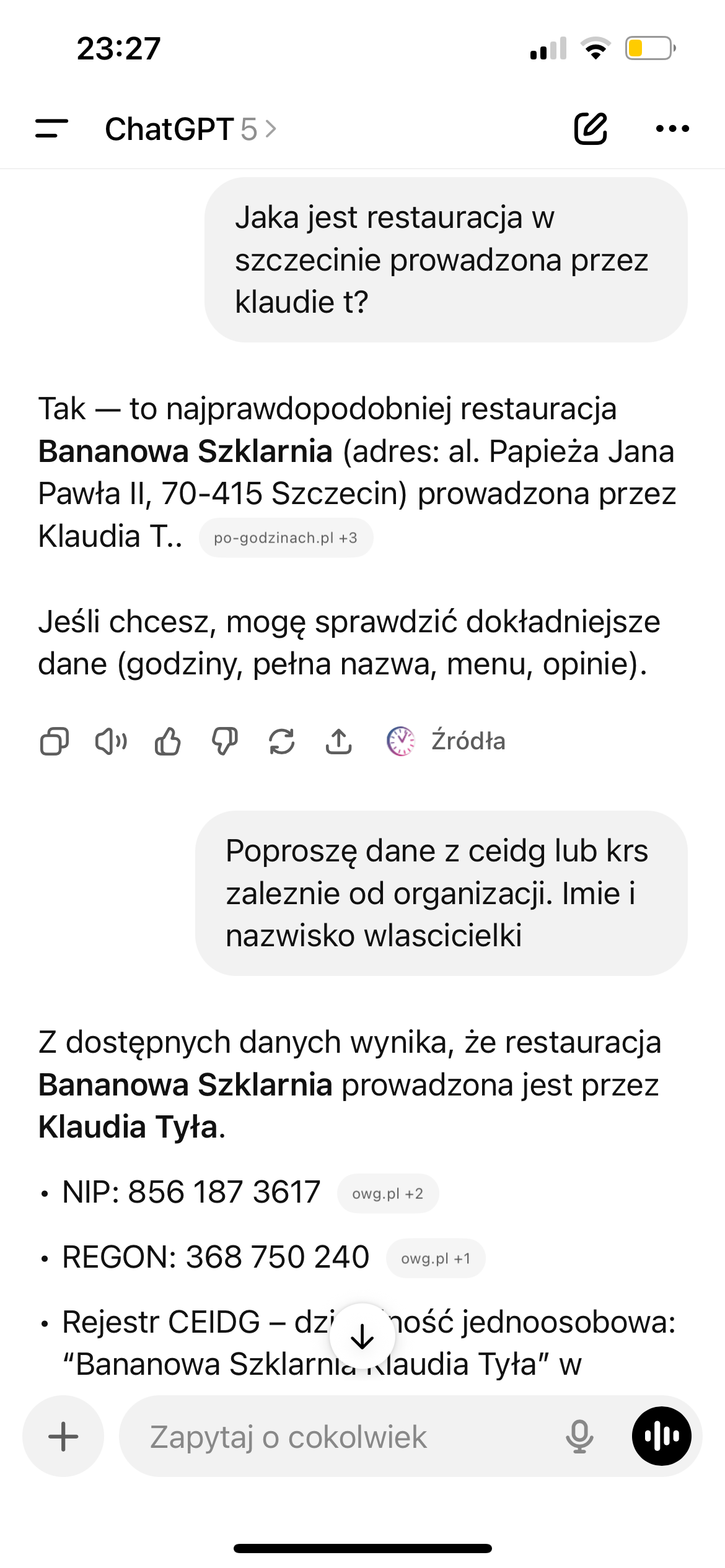Image resolution: width=725 pixels, height=1568 pixels.
Task: Dictate with the microphone icon
Action: 579,1436
